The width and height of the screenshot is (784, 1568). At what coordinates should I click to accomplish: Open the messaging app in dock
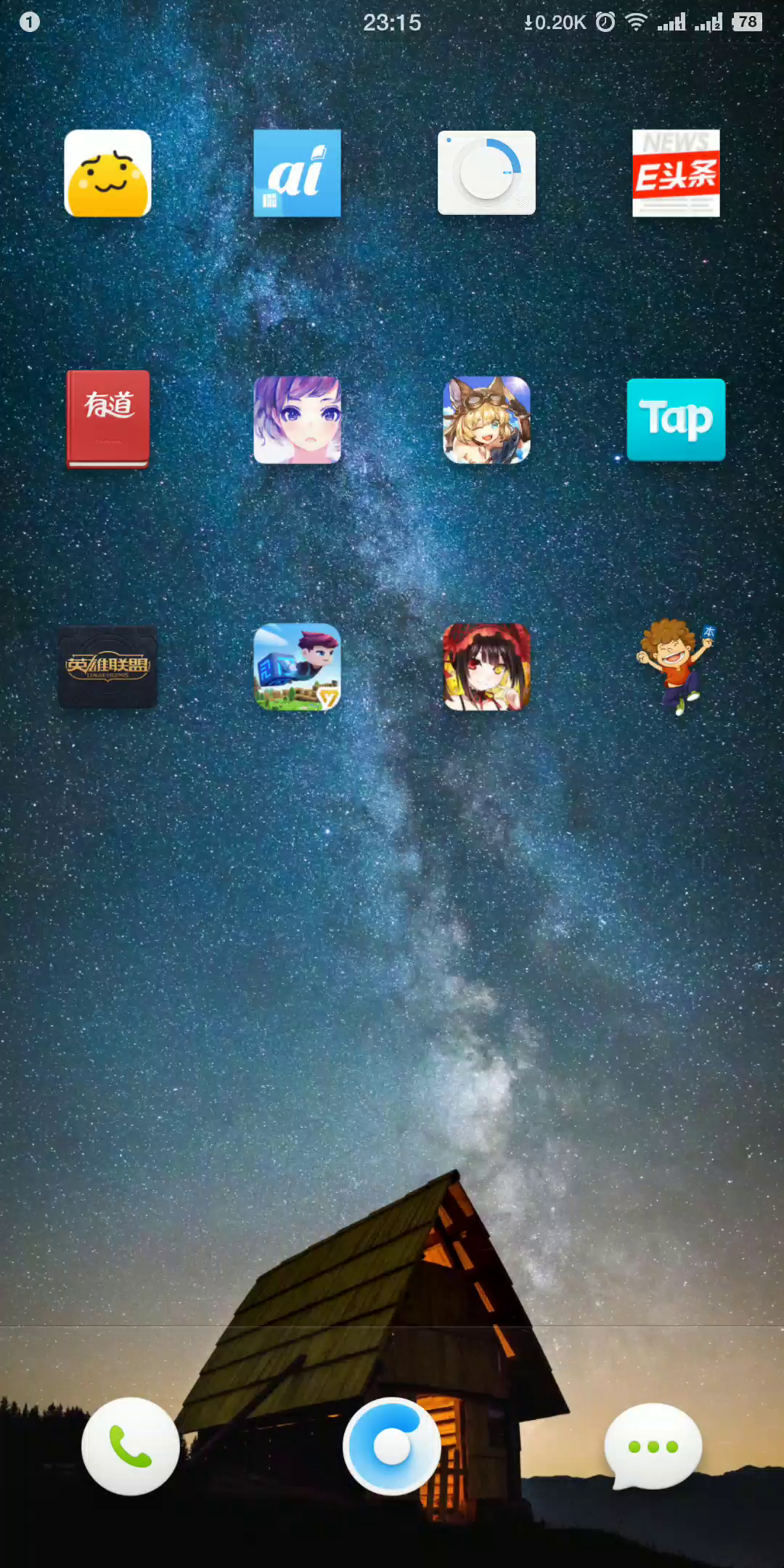click(x=653, y=1446)
